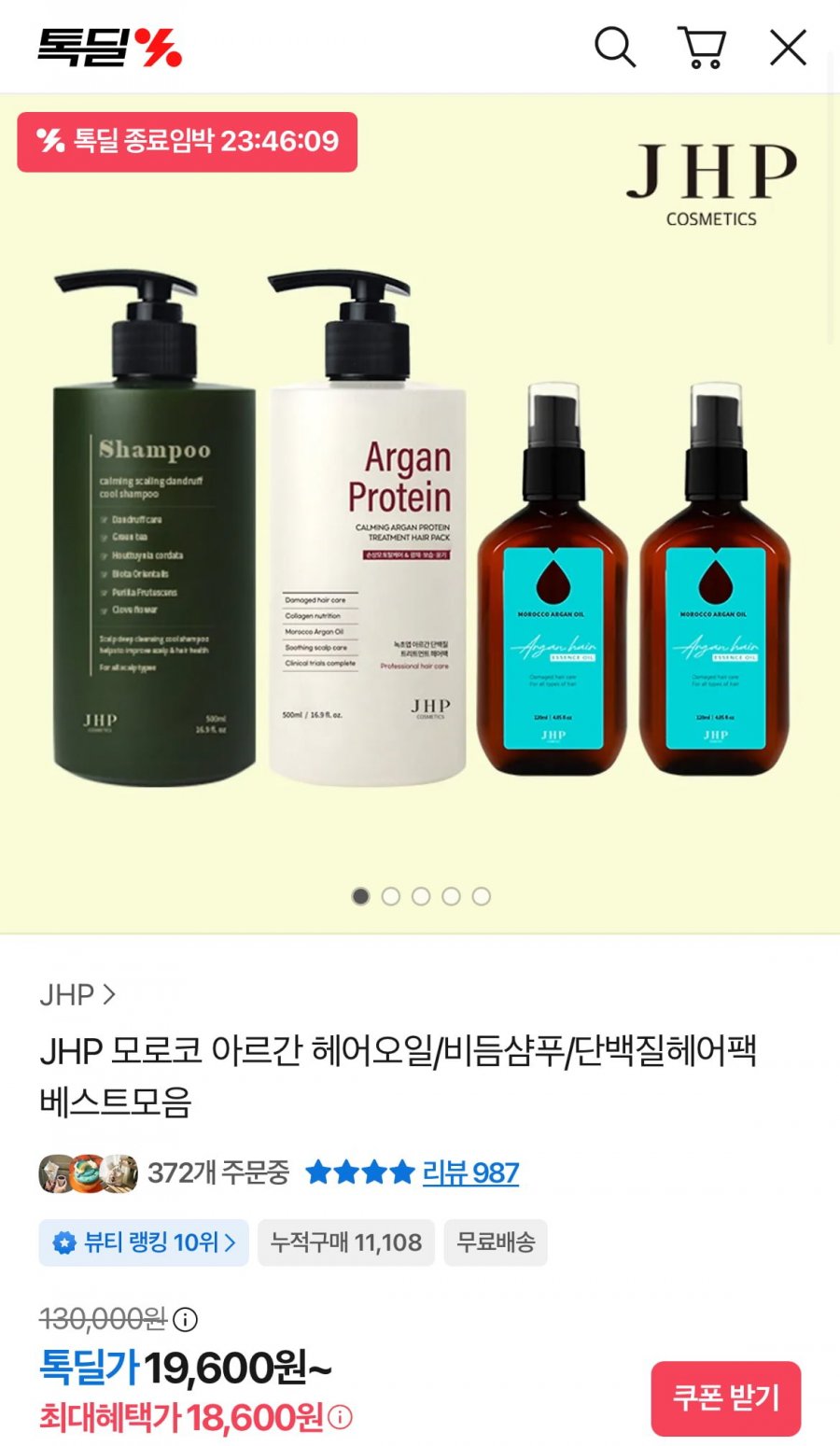
Task: Go to the 톡딜 home logo
Action: pos(109,48)
